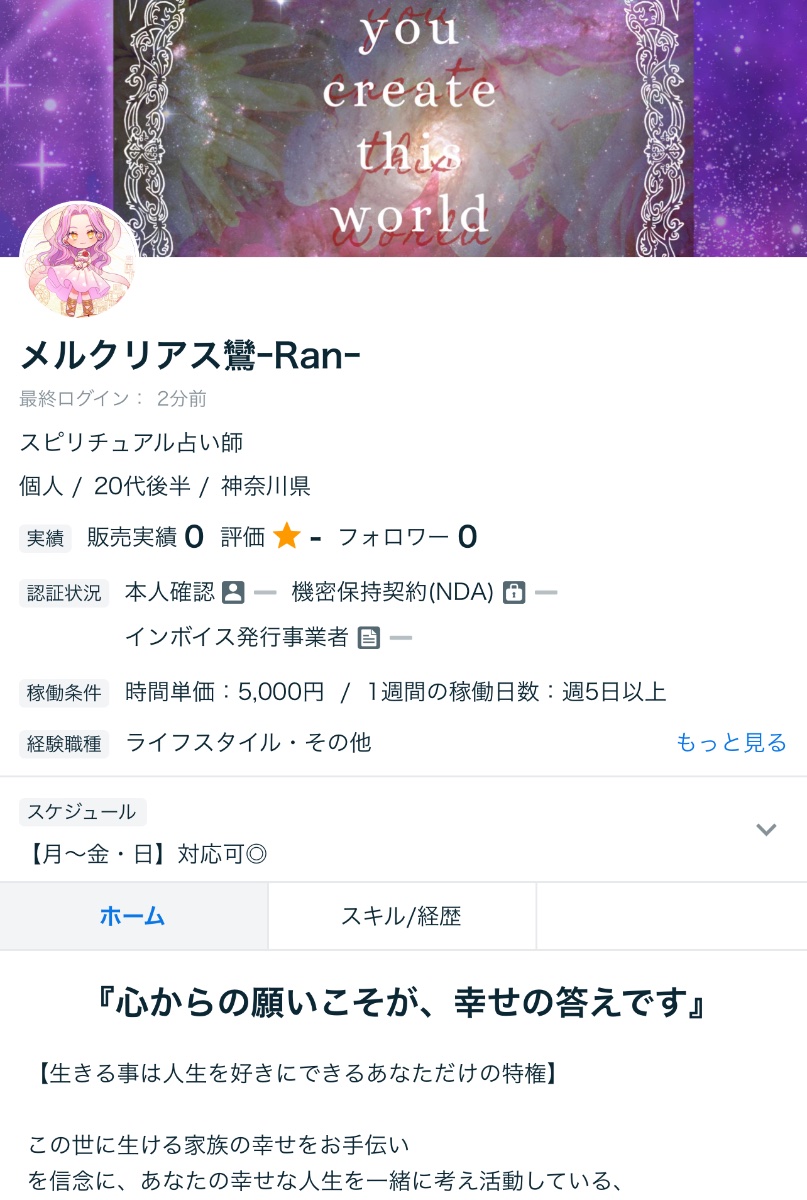
Task: Tap the もっと見る link
Action: (731, 742)
